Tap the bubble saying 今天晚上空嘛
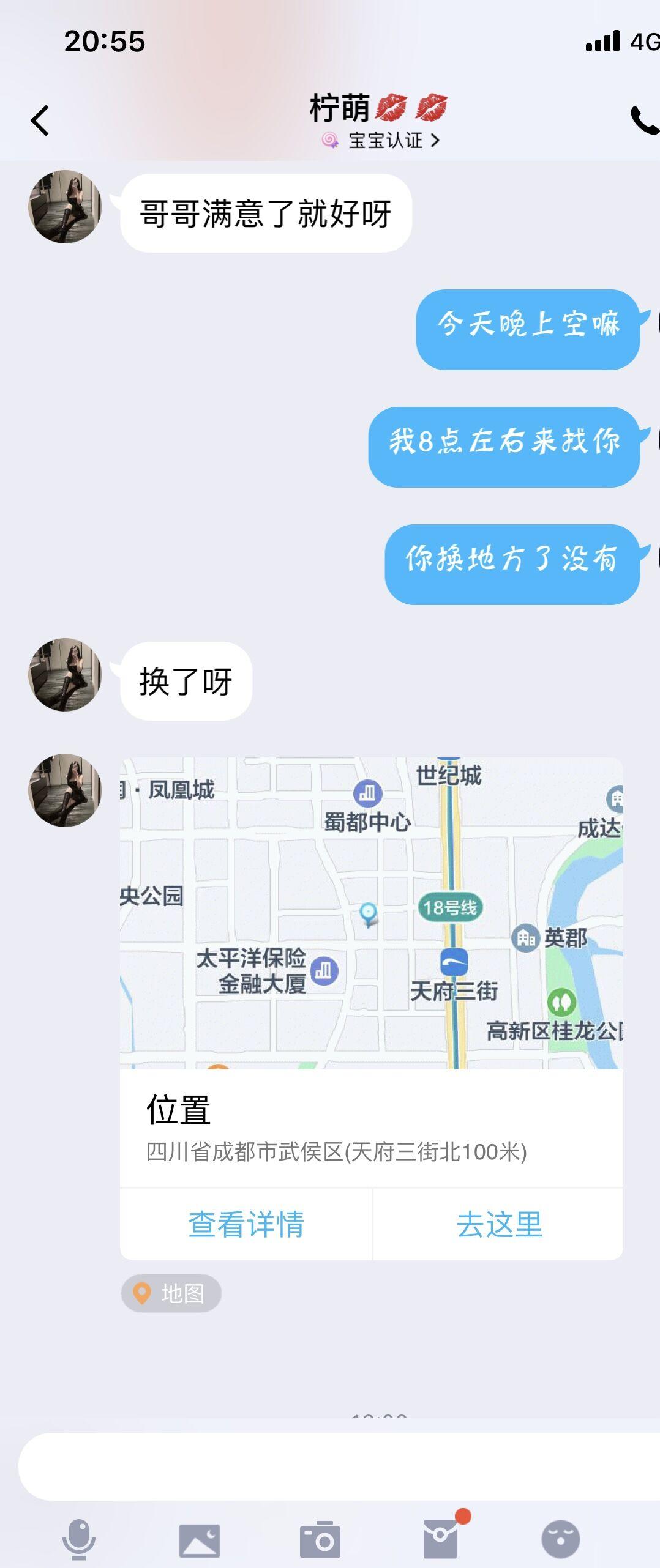The height and width of the screenshot is (1568, 660). pyautogui.click(x=528, y=327)
